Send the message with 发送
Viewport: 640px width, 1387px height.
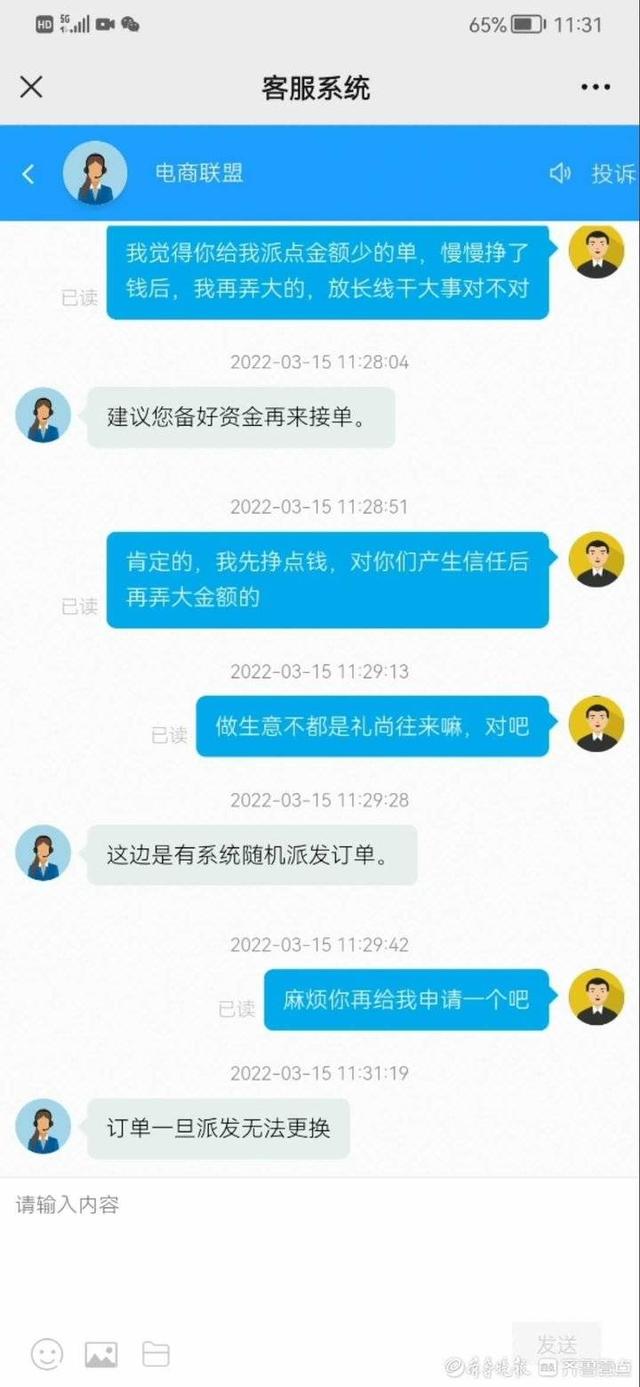click(x=557, y=1344)
